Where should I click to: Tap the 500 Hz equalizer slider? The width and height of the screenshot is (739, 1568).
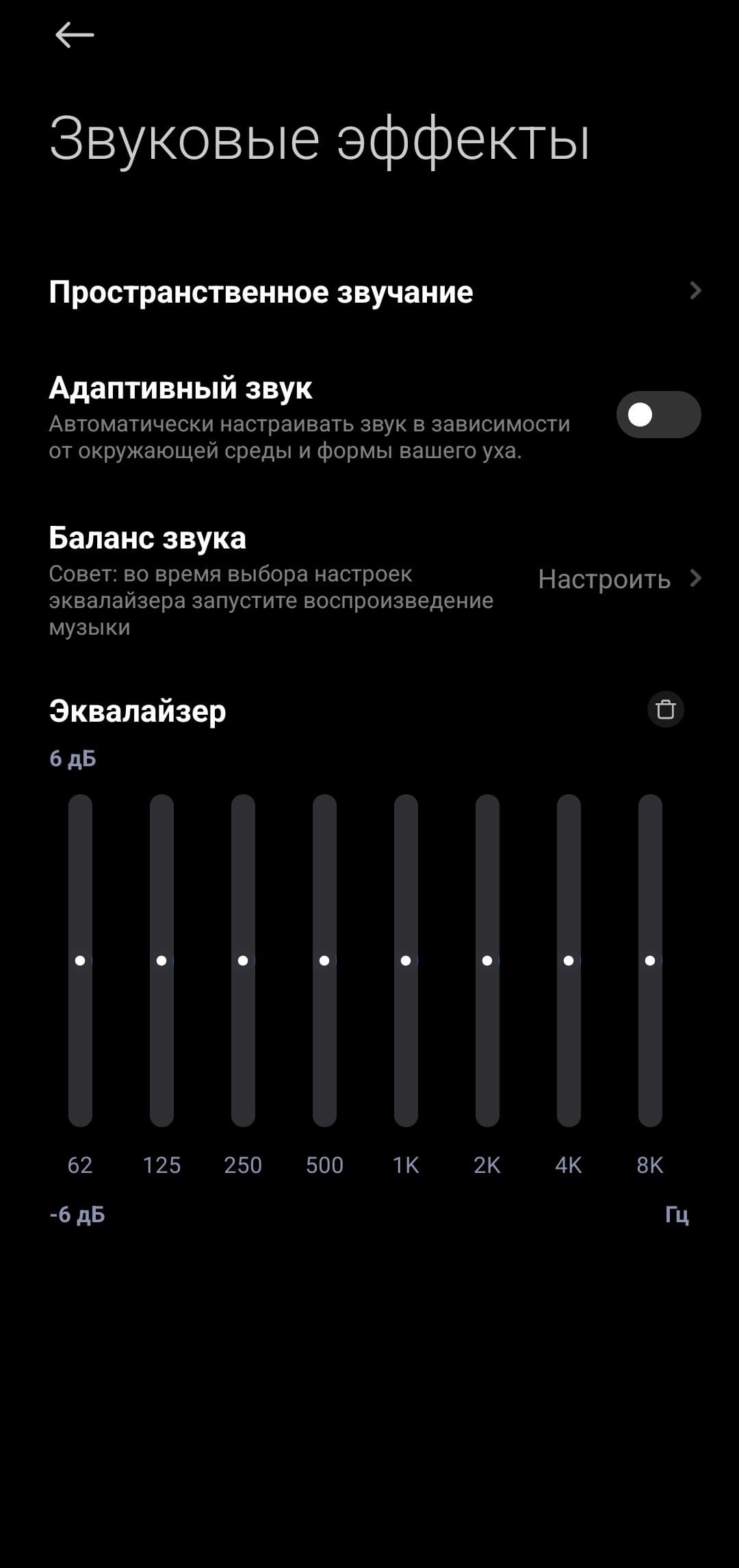324,961
